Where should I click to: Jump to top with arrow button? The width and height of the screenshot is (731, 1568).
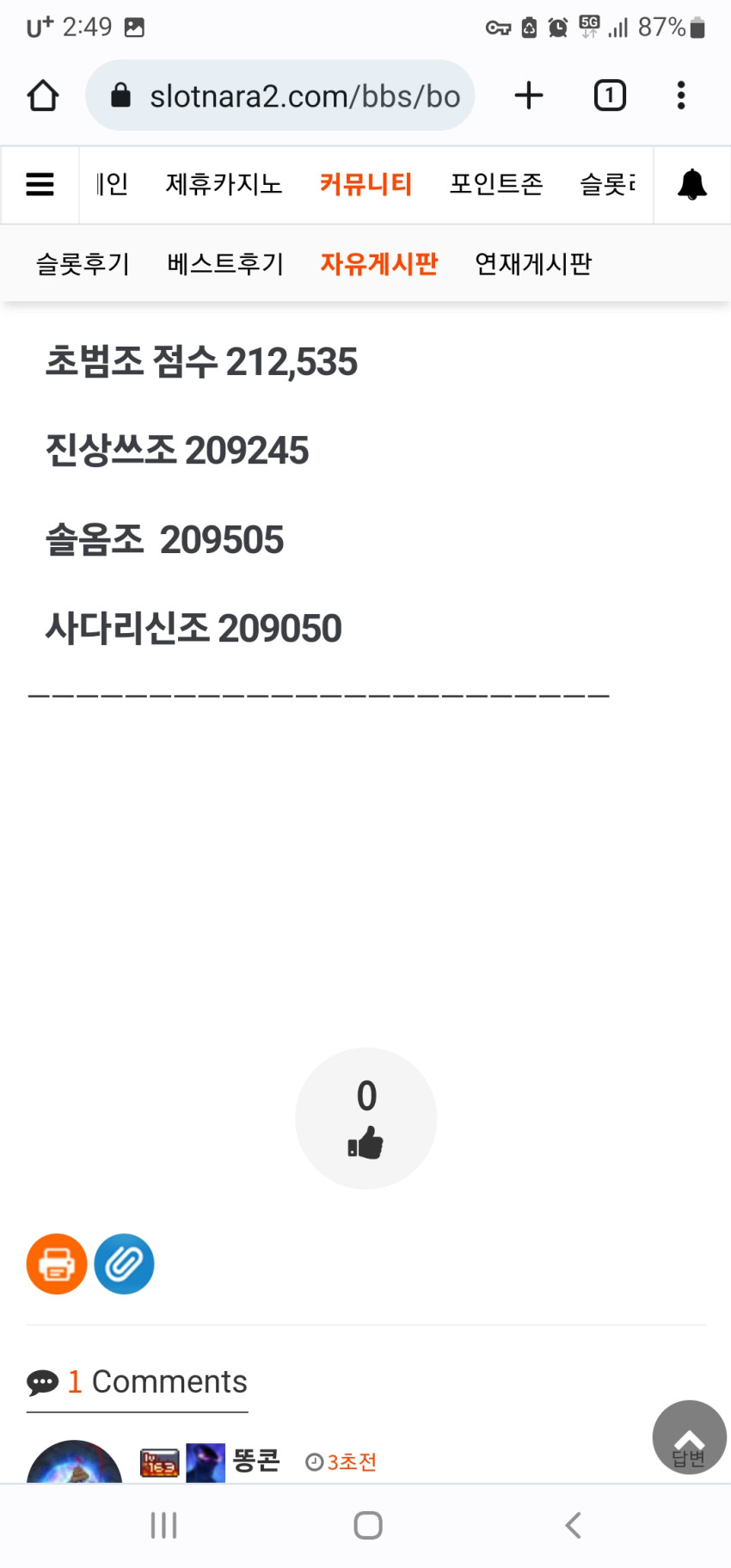689,1437
